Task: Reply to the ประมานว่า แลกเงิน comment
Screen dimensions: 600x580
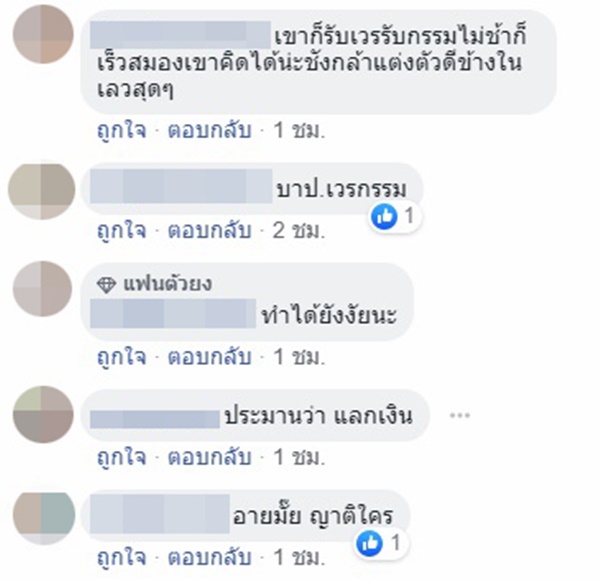Action: (203, 460)
